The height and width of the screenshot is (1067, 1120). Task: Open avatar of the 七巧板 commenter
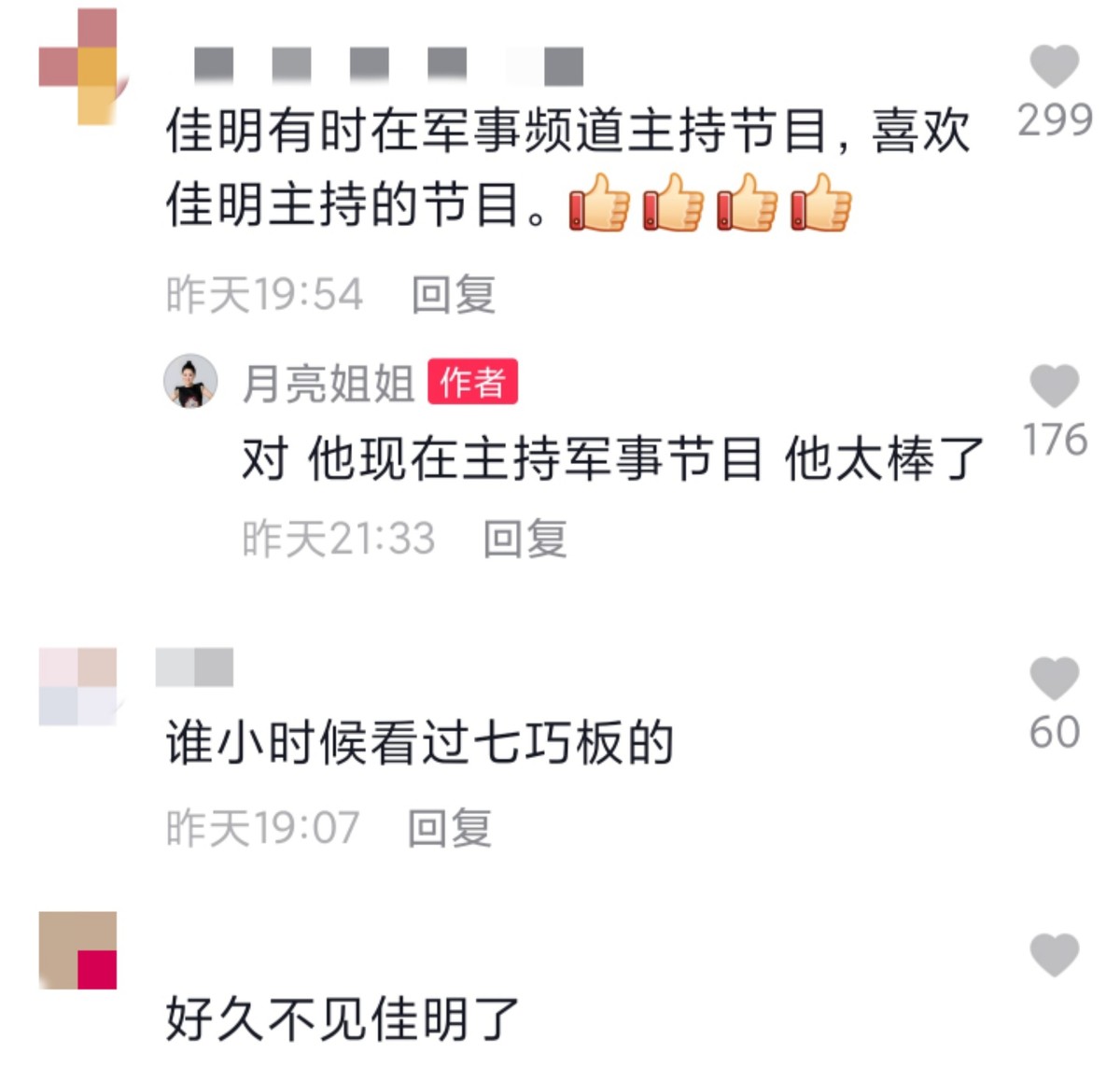point(78,686)
